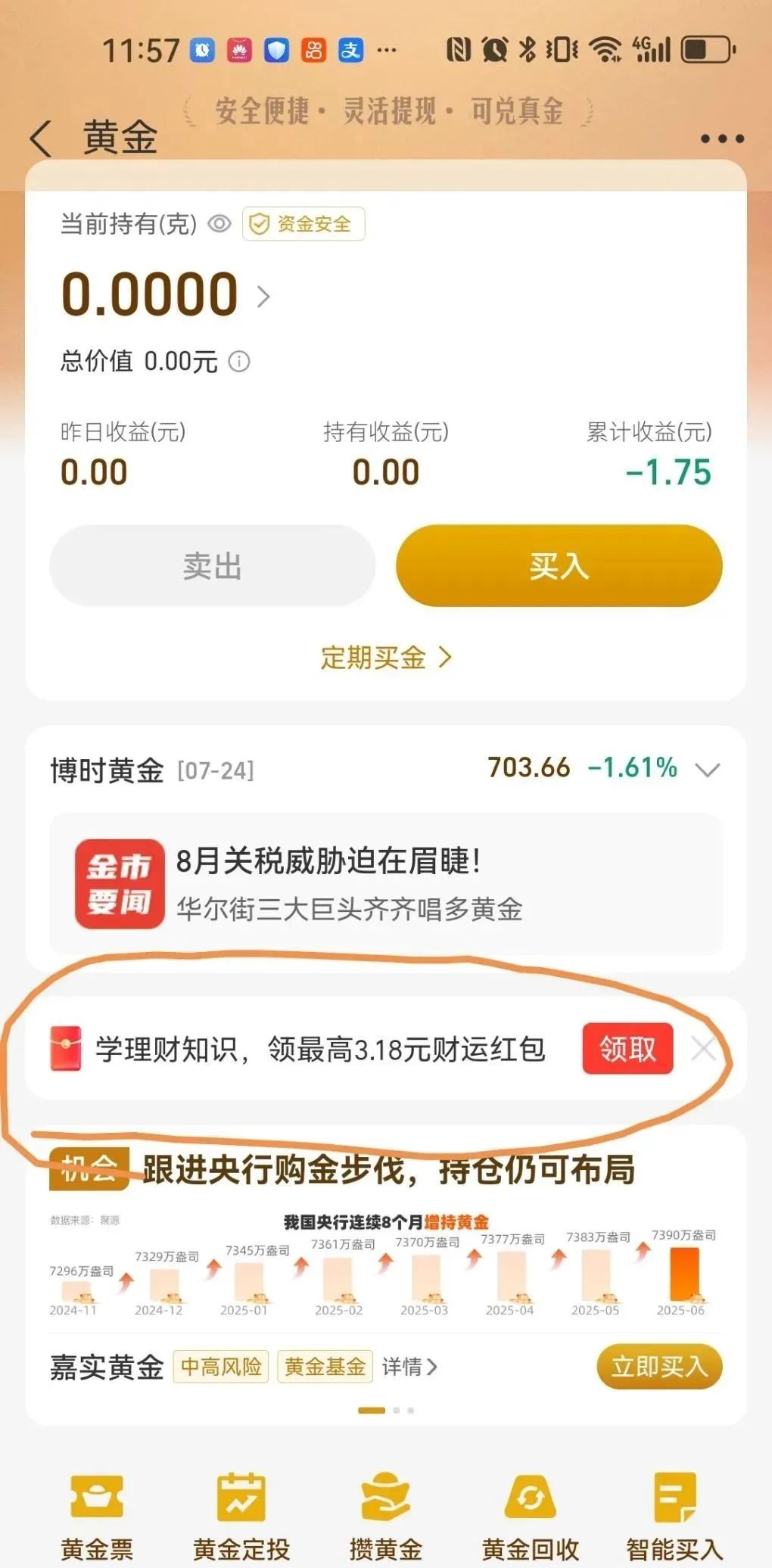
Task: Tap the 买入 button
Action: pos(559,566)
